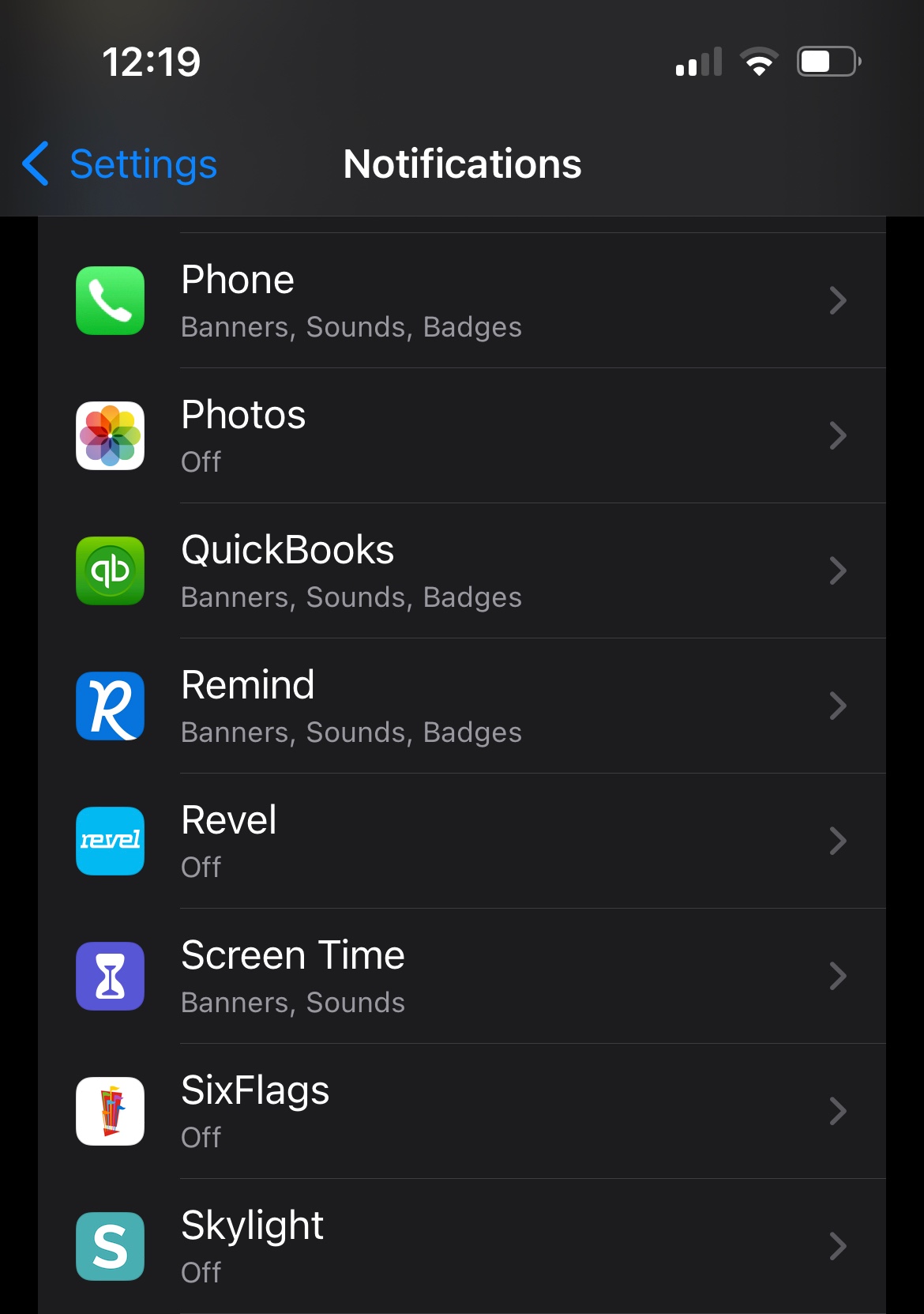This screenshot has height=1314, width=924.
Task: Expand the Phone notification settings chevron
Action: (x=839, y=301)
